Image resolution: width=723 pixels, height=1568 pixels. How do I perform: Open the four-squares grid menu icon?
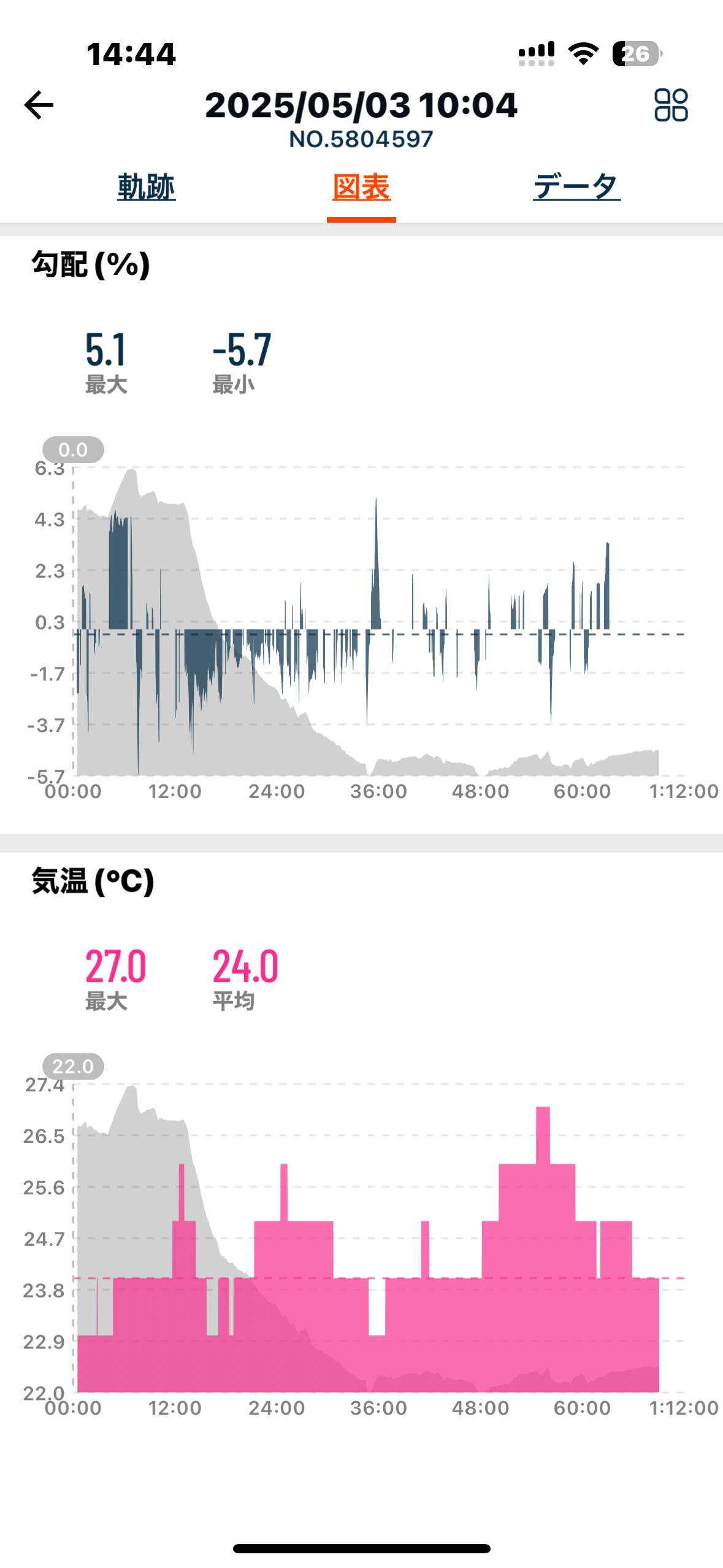coord(671,105)
